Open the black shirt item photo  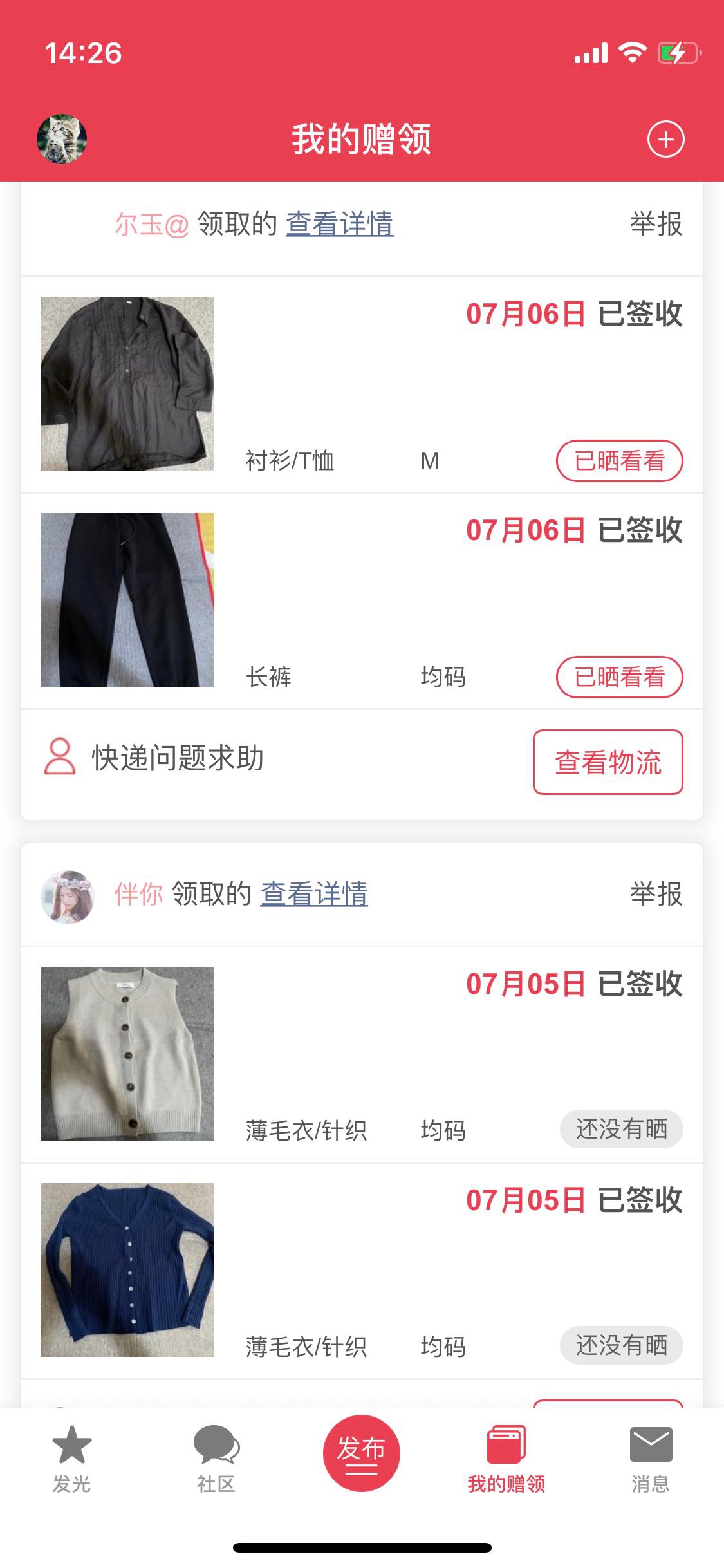[x=127, y=384]
